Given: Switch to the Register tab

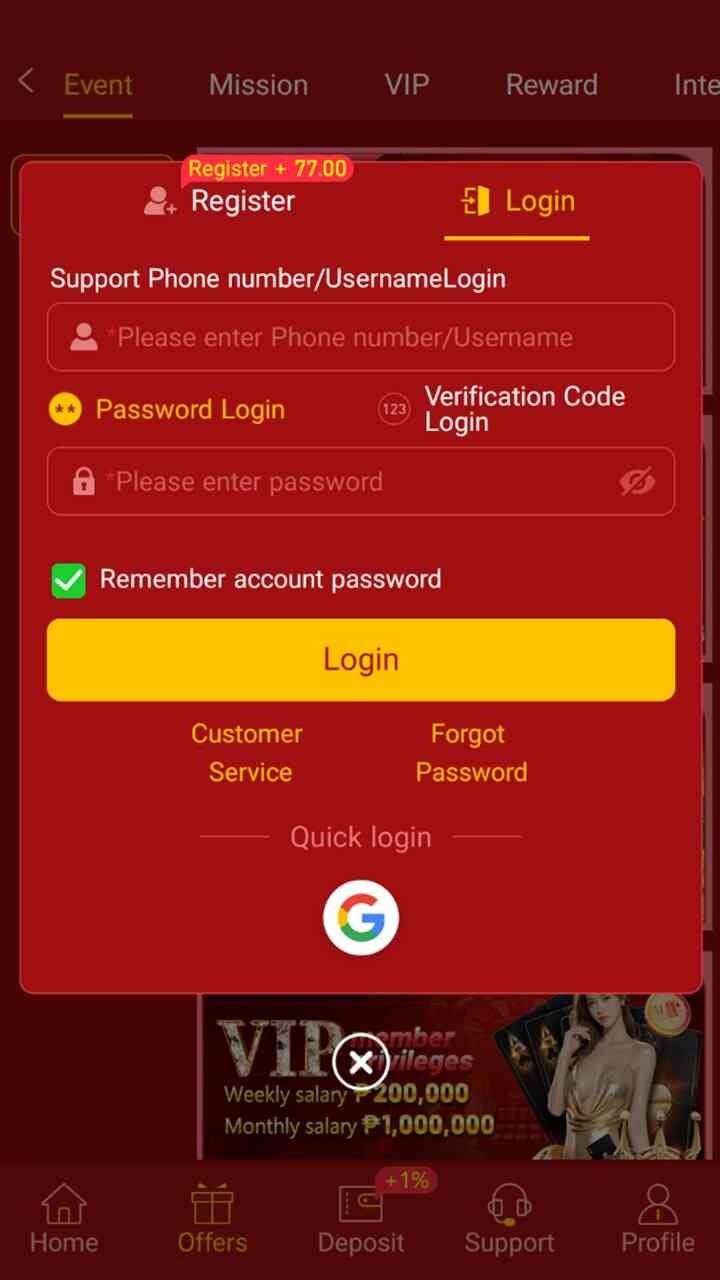Looking at the screenshot, I should 219,201.
